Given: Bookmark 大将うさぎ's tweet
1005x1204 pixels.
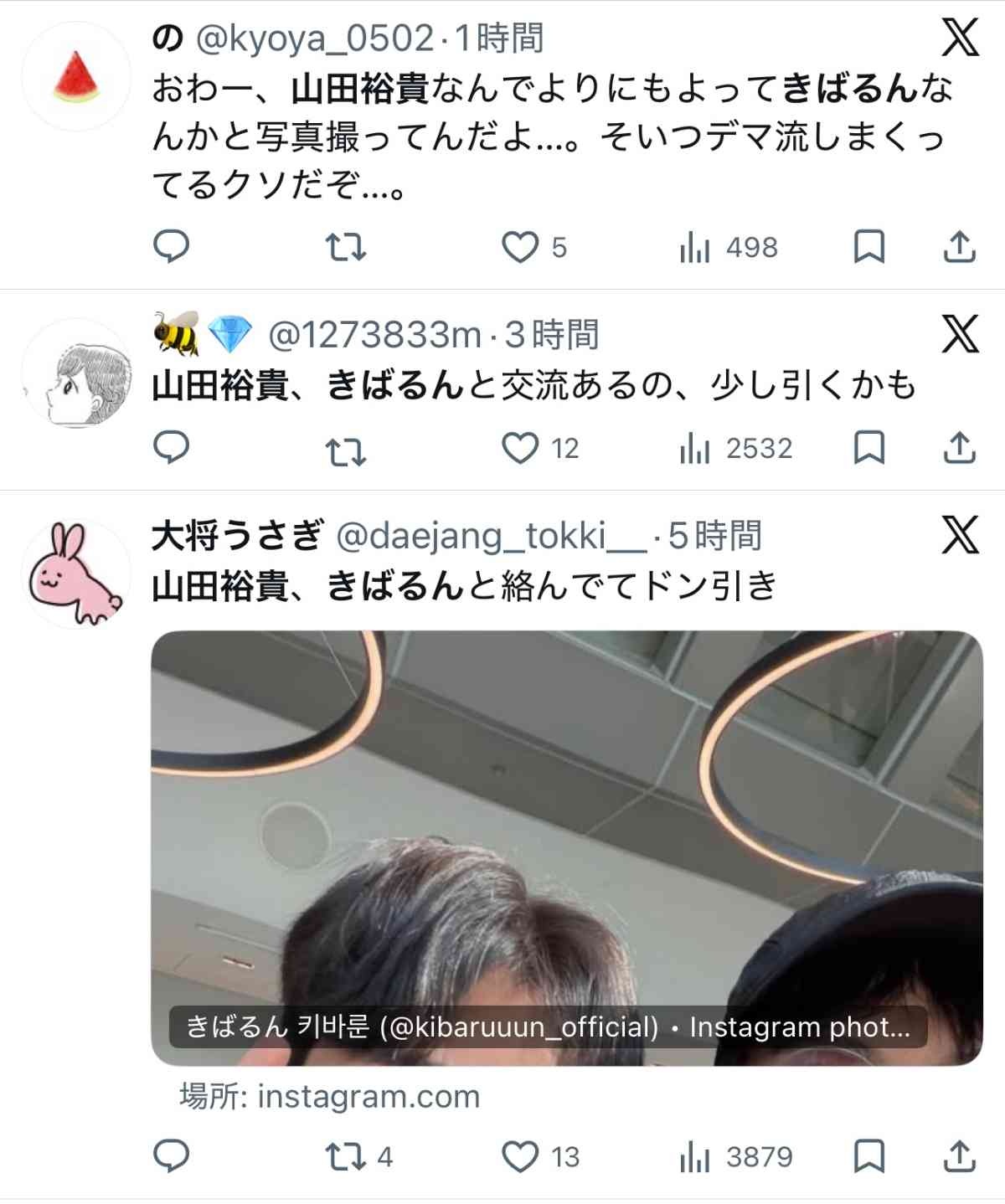Looking at the screenshot, I should 868,1157.
